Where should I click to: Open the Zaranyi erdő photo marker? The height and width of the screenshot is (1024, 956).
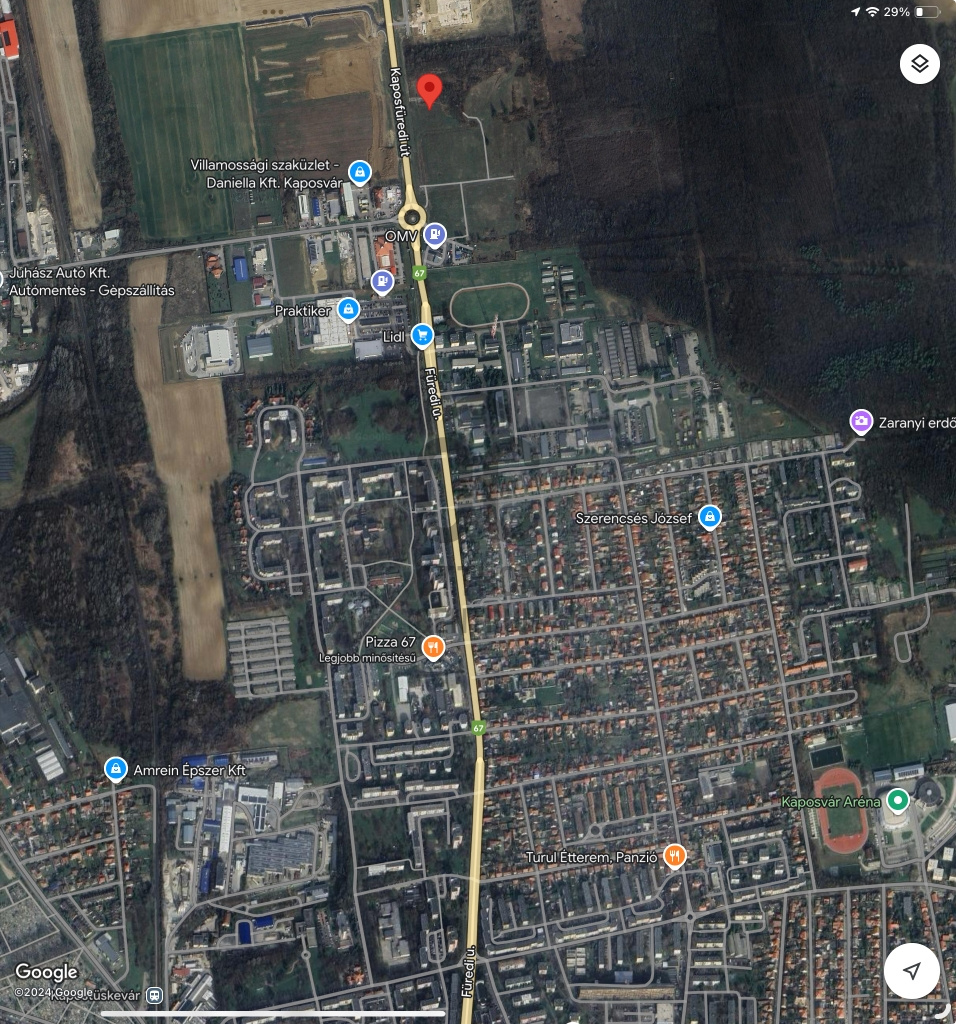(861, 422)
